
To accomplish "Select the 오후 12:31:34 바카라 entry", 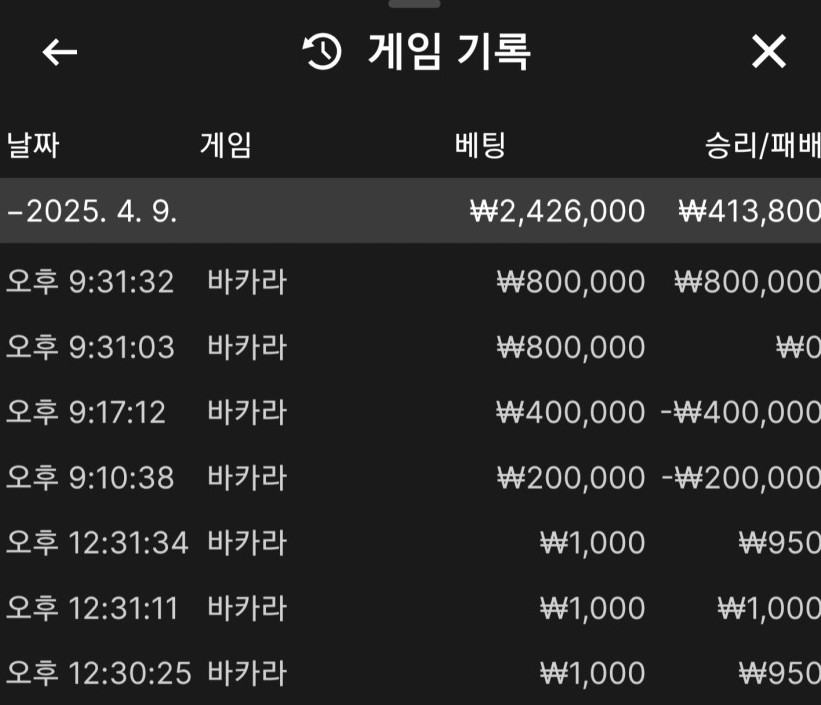I will pyautogui.click(x=410, y=543).
